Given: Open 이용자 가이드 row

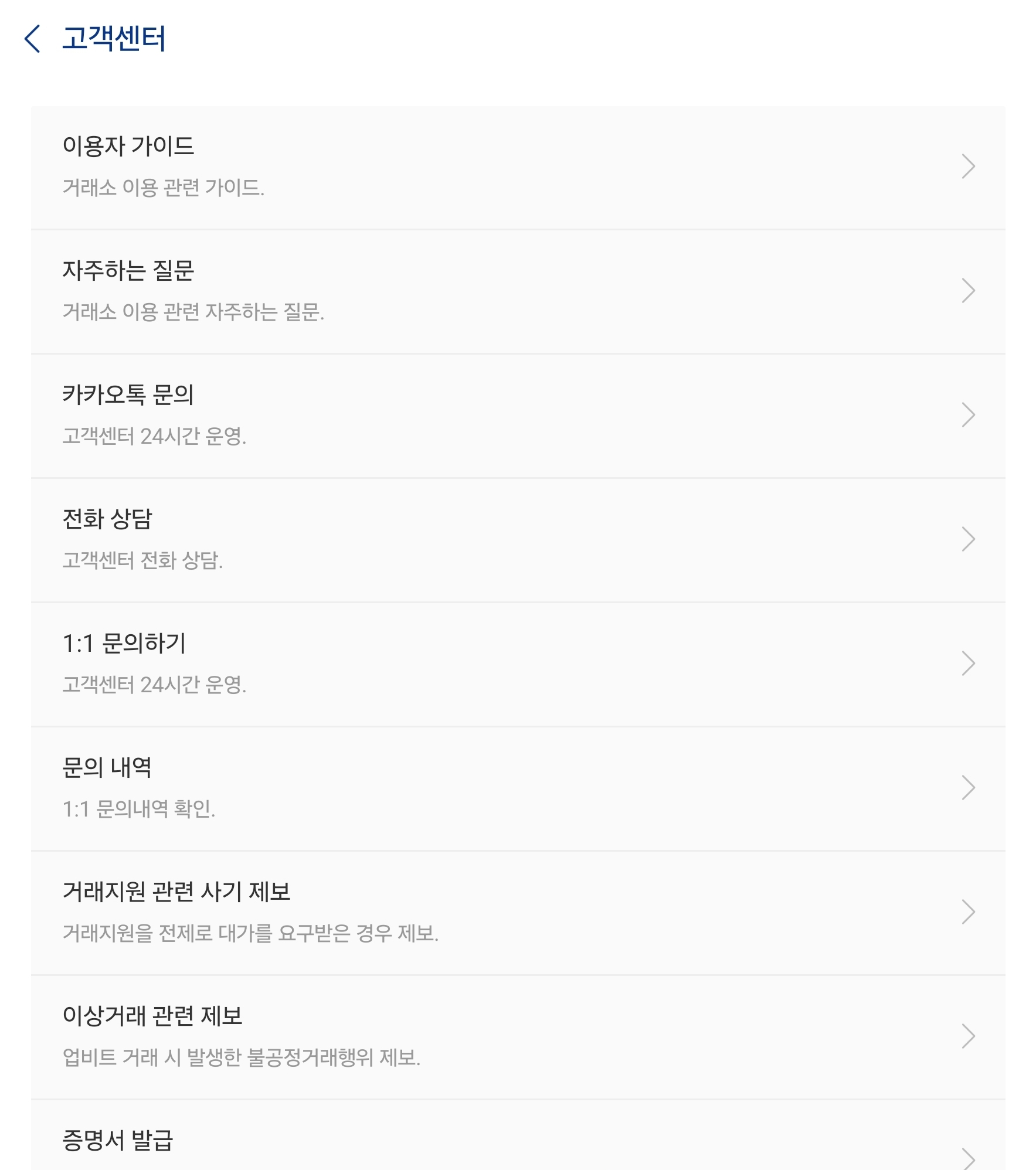Looking at the screenshot, I should 518,167.
